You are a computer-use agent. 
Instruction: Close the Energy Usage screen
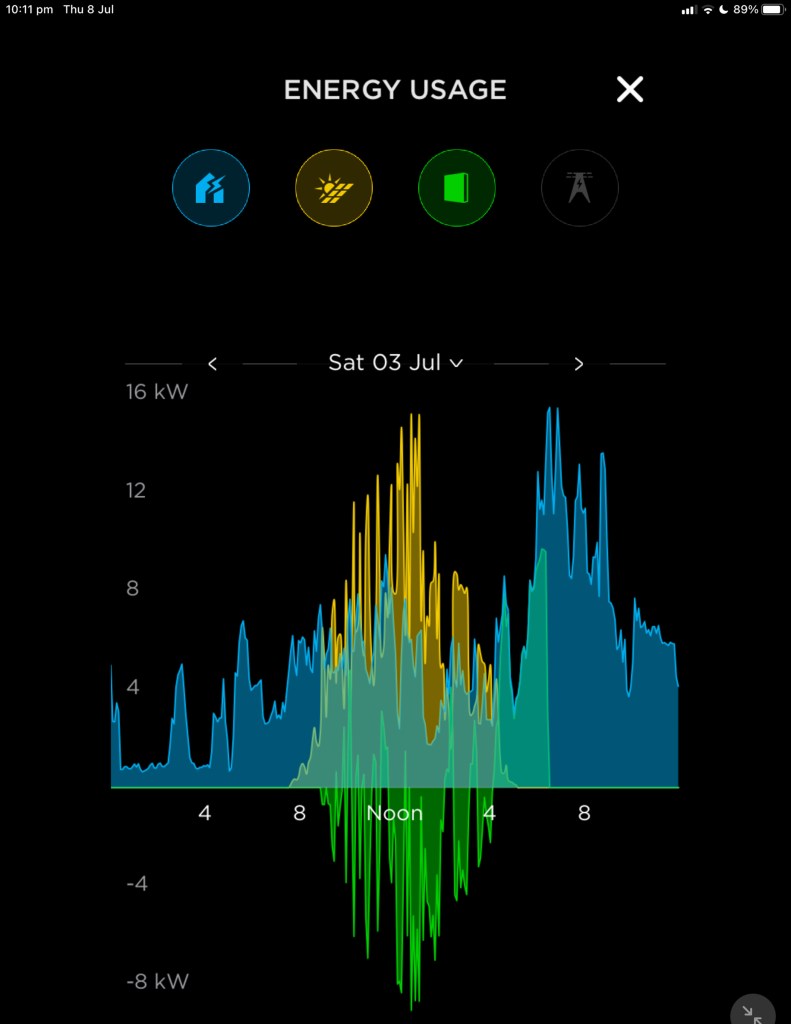pos(630,90)
